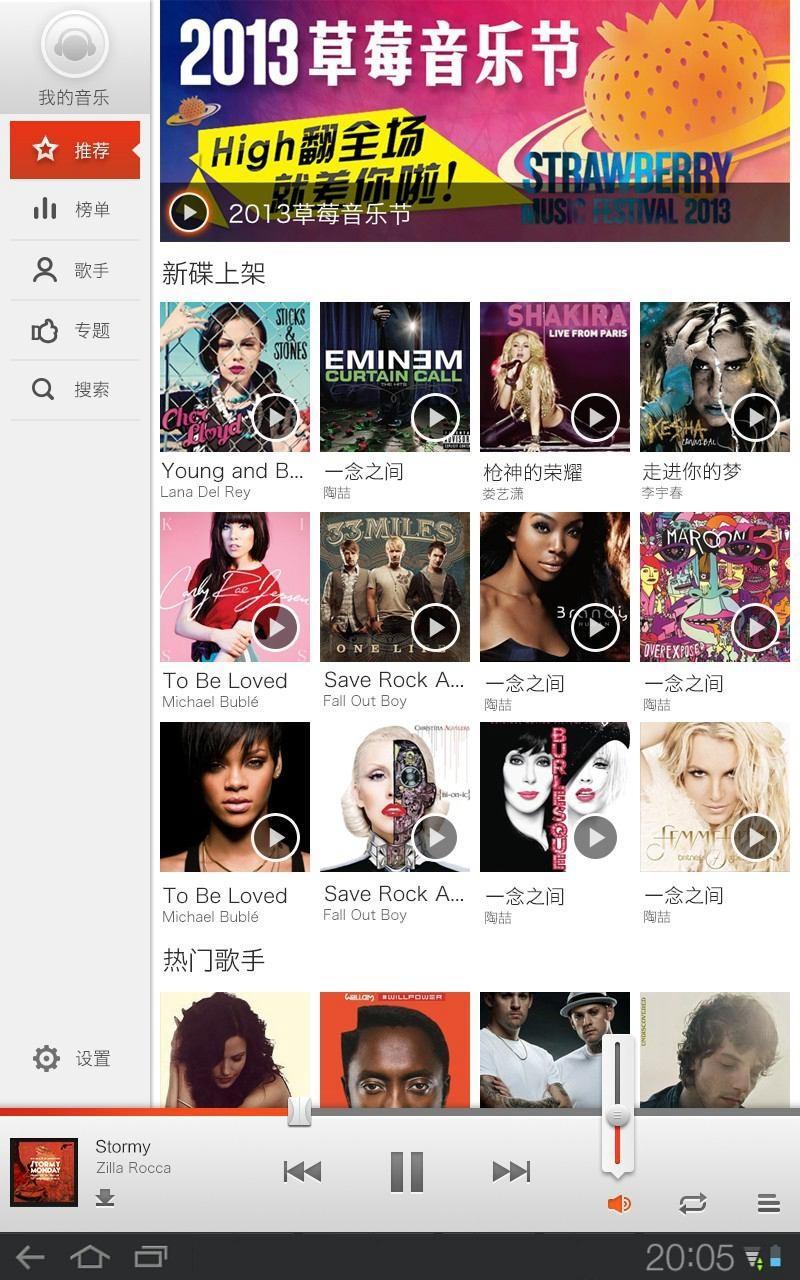Image resolution: width=800 pixels, height=1280 pixels.
Task: Toggle the repeat mode
Action: tap(693, 1203)
